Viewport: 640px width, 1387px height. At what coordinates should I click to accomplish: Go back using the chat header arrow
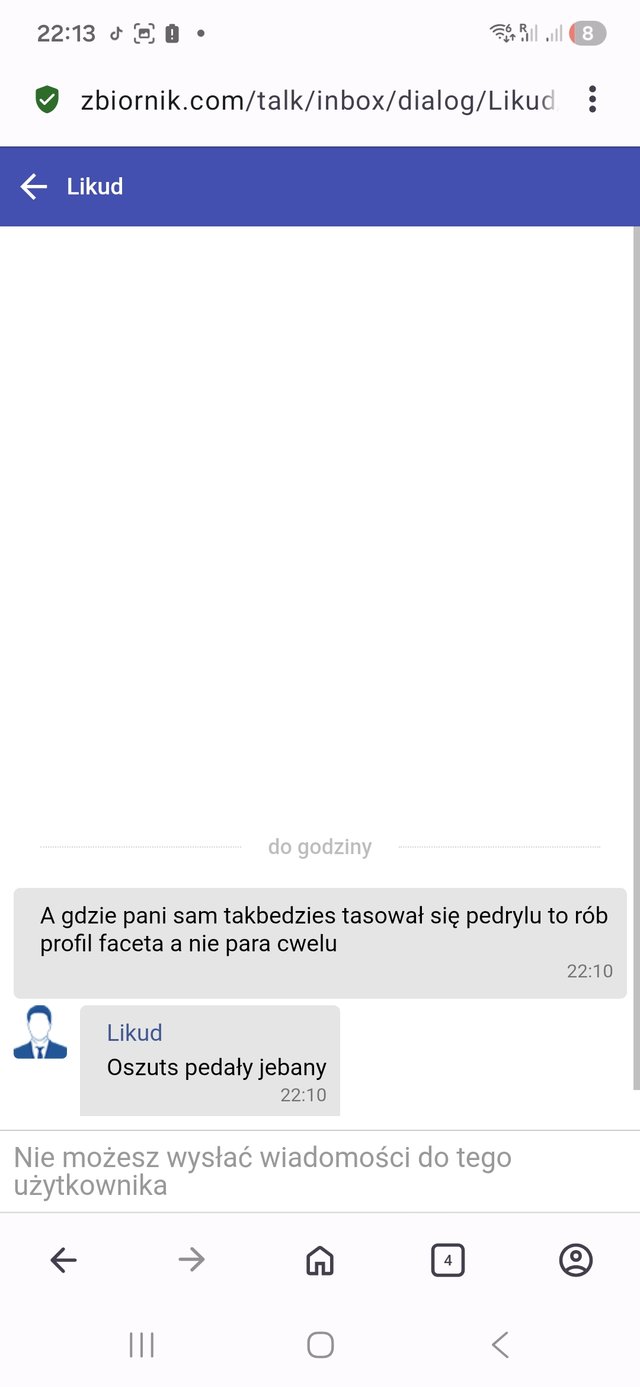34,187
